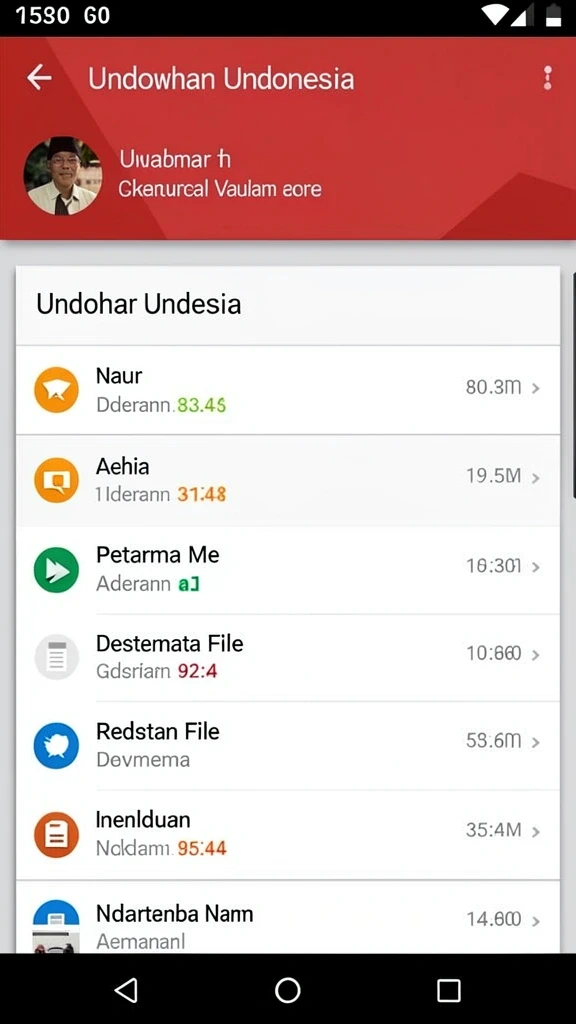Open the Ndartenba Nam item
576x1024 pixels.
[x=288, y=917]
